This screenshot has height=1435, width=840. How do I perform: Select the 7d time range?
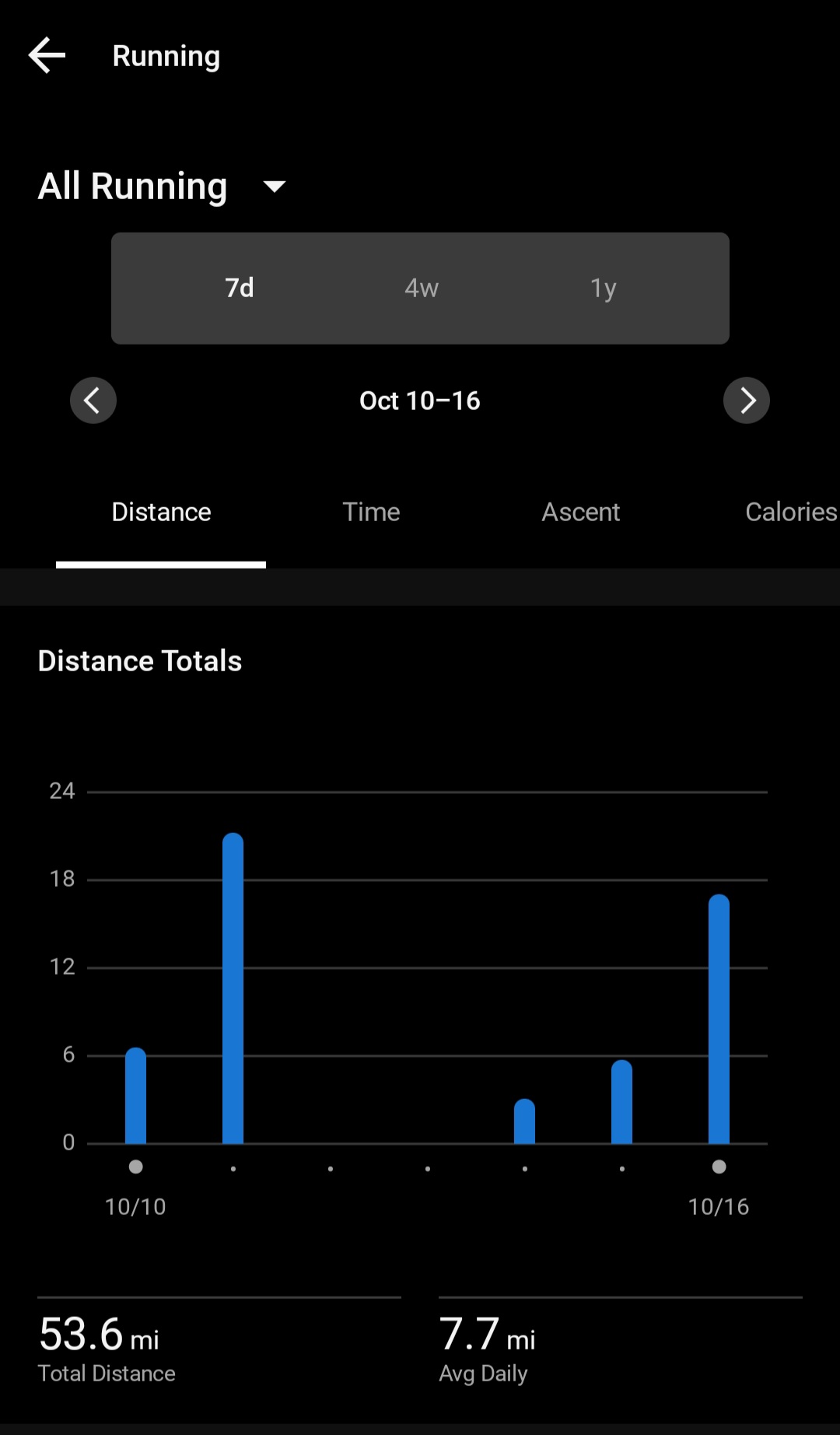[x=240, y=288]
